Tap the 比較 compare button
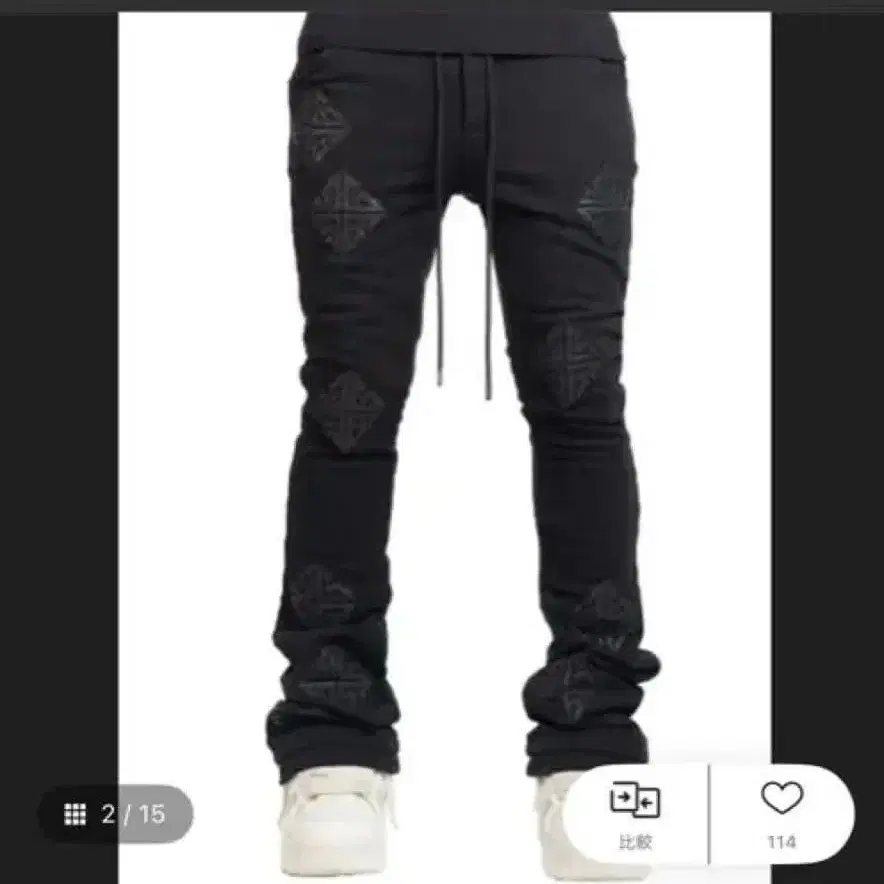Screen dimensions: 884x884 click(x=634, y=814)
